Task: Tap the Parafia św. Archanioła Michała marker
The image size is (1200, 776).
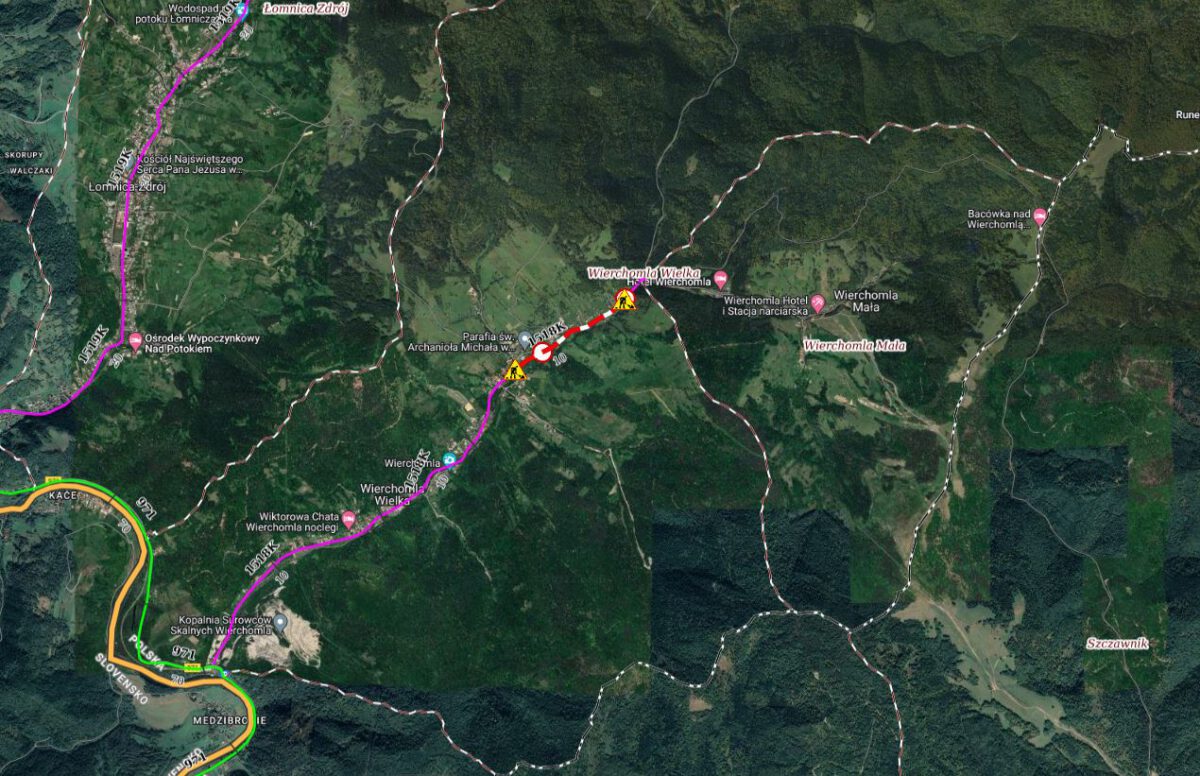Action: click(x=525, y=340)
